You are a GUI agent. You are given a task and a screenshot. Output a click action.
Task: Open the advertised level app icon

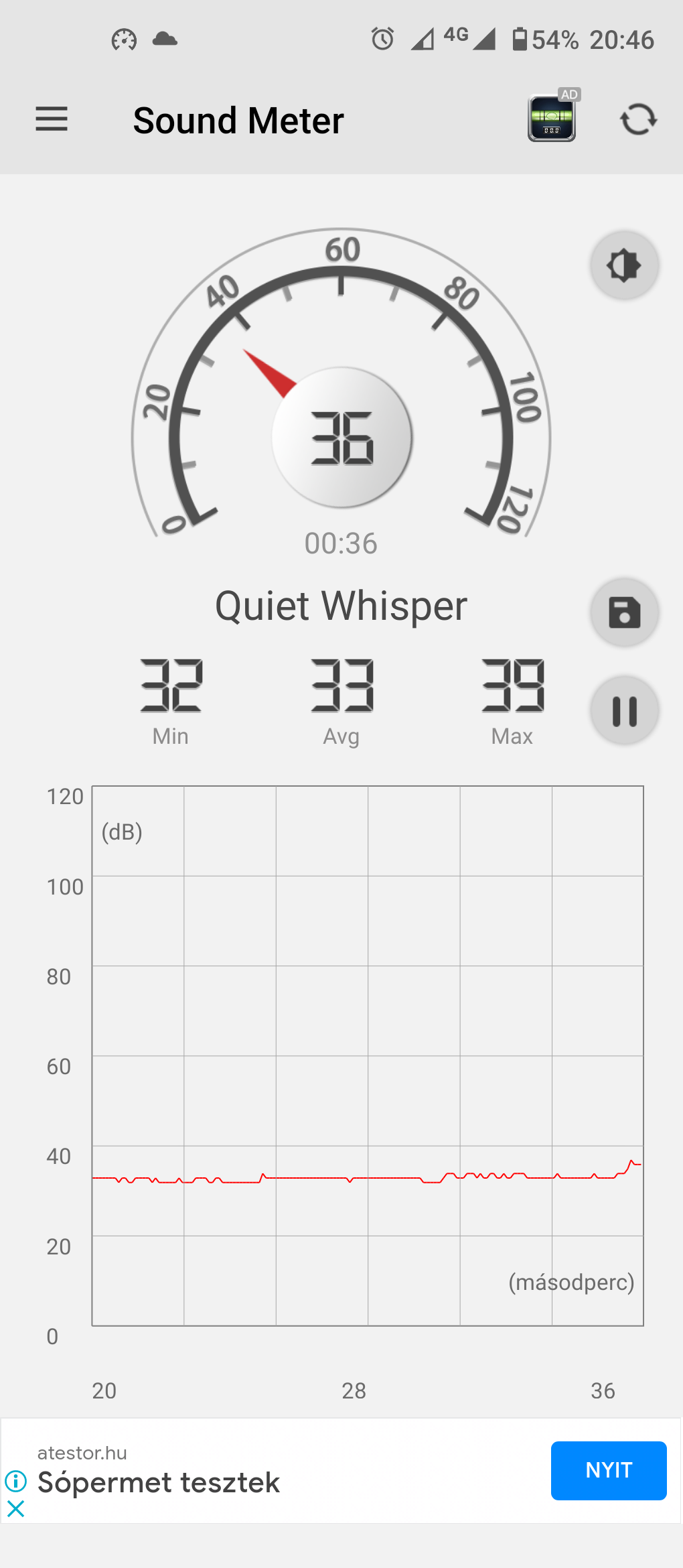coord(553,116)
